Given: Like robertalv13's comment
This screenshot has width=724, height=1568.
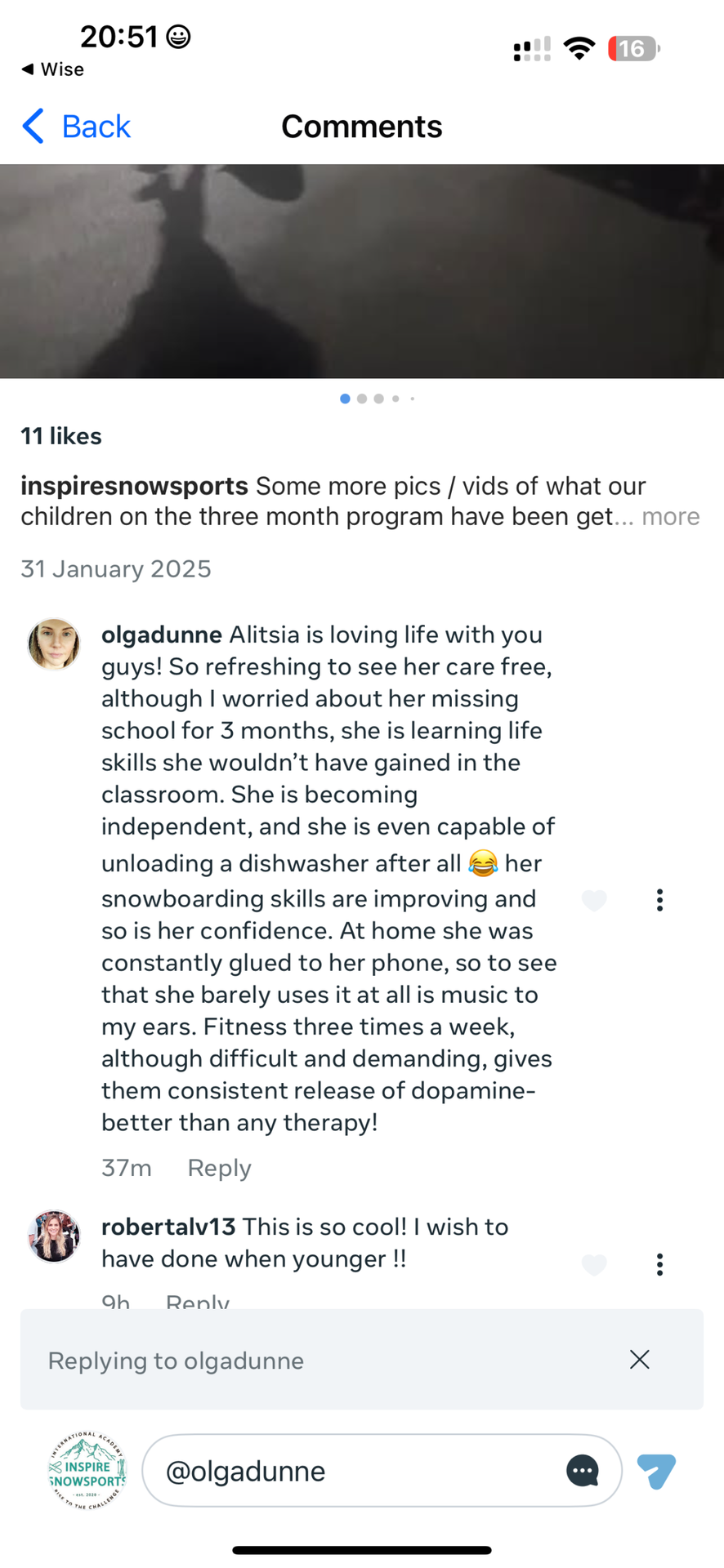Looking at the screenshot, I should pyautogui.click(x=594, y=1265).
